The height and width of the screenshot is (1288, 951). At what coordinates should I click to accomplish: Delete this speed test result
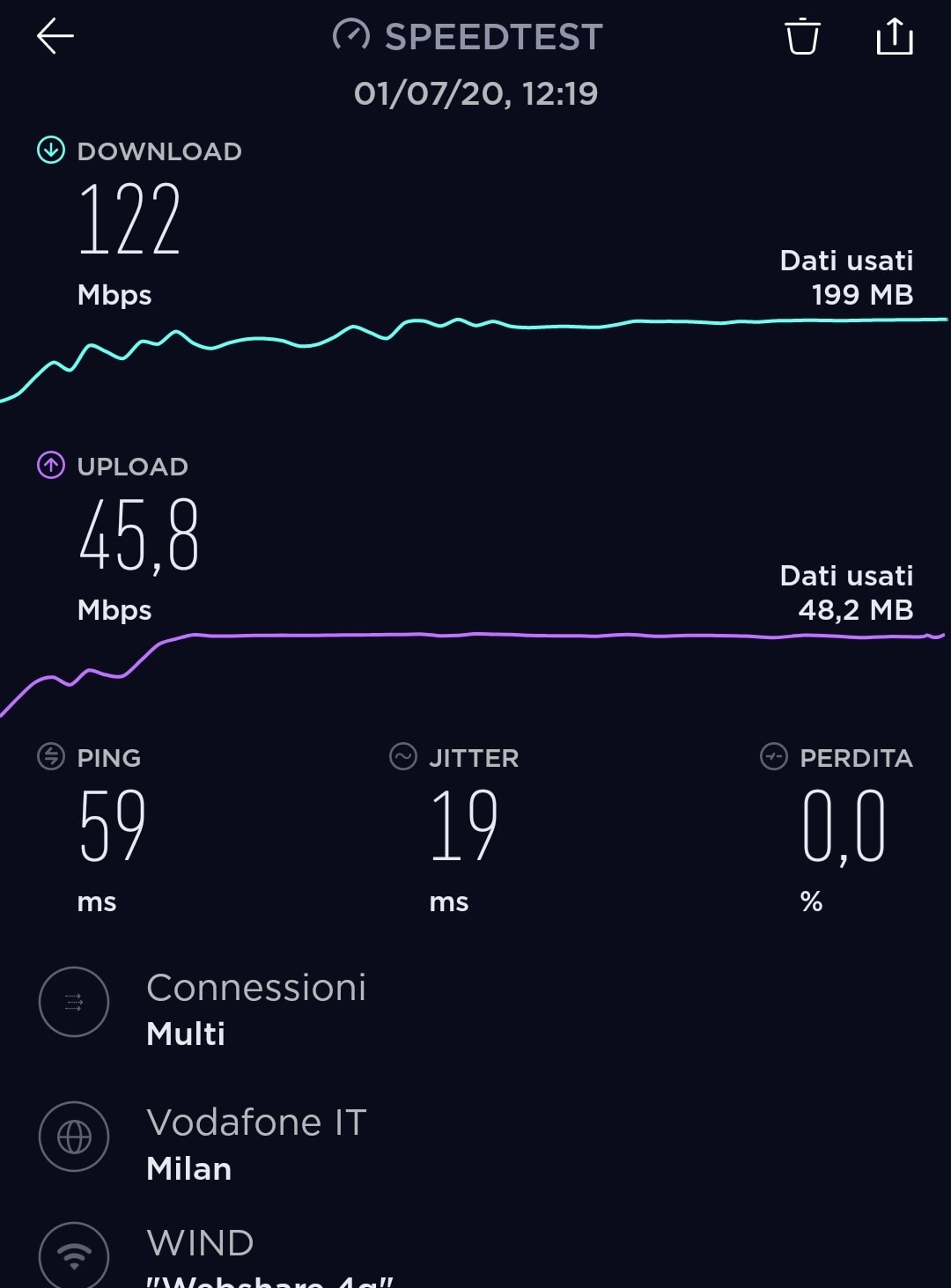click(x=802, y=37)
